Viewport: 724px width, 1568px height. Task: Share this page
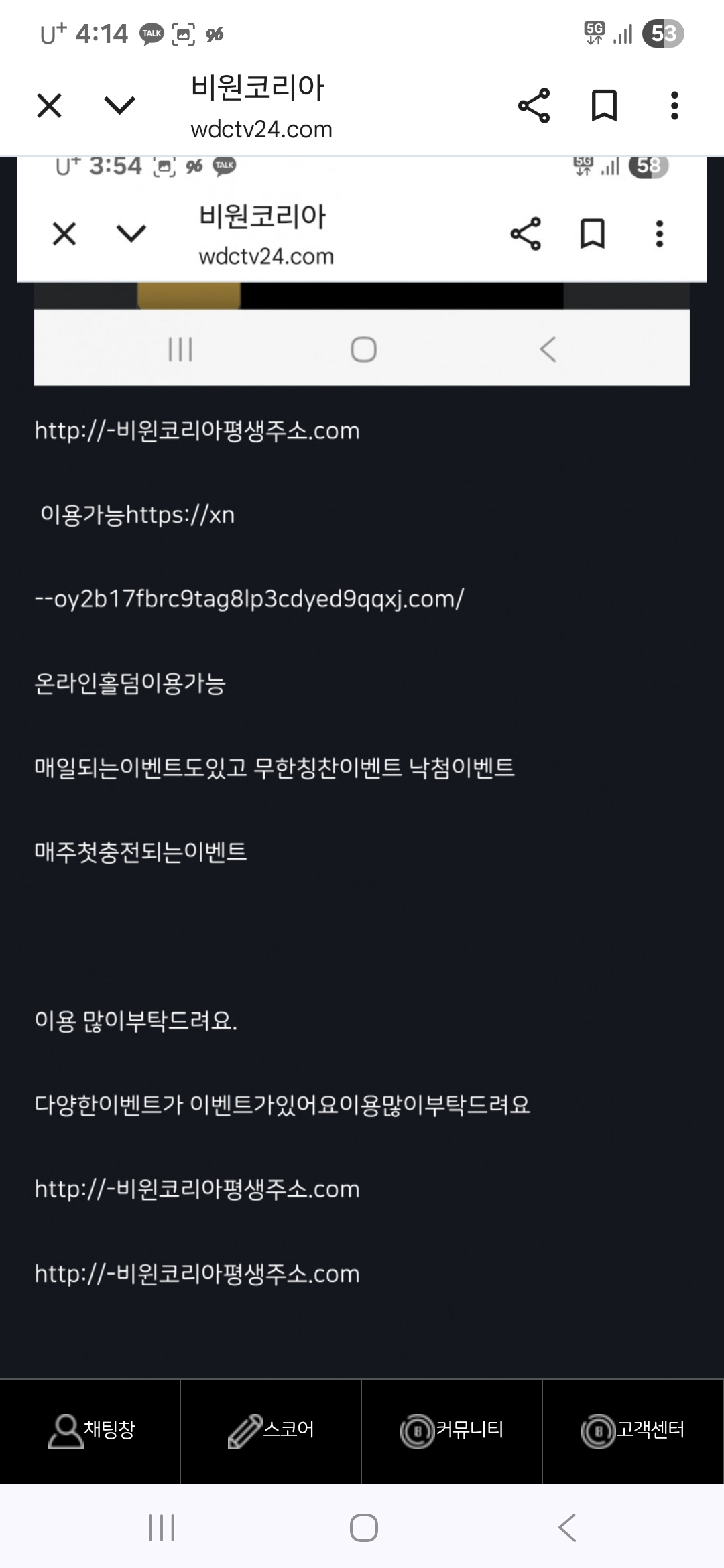tap(534, 105)
